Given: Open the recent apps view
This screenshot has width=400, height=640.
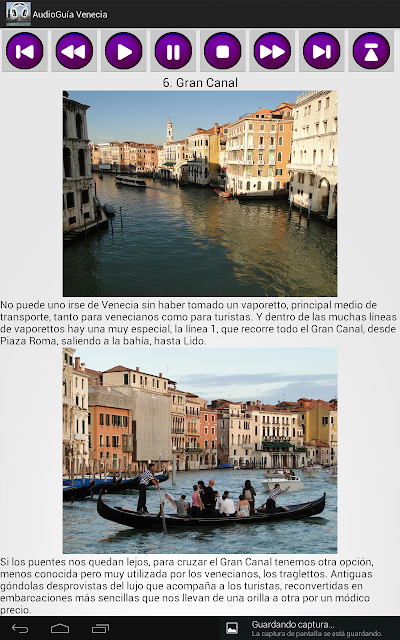Looking at the screenshot, I should click(x=100, y=629).
